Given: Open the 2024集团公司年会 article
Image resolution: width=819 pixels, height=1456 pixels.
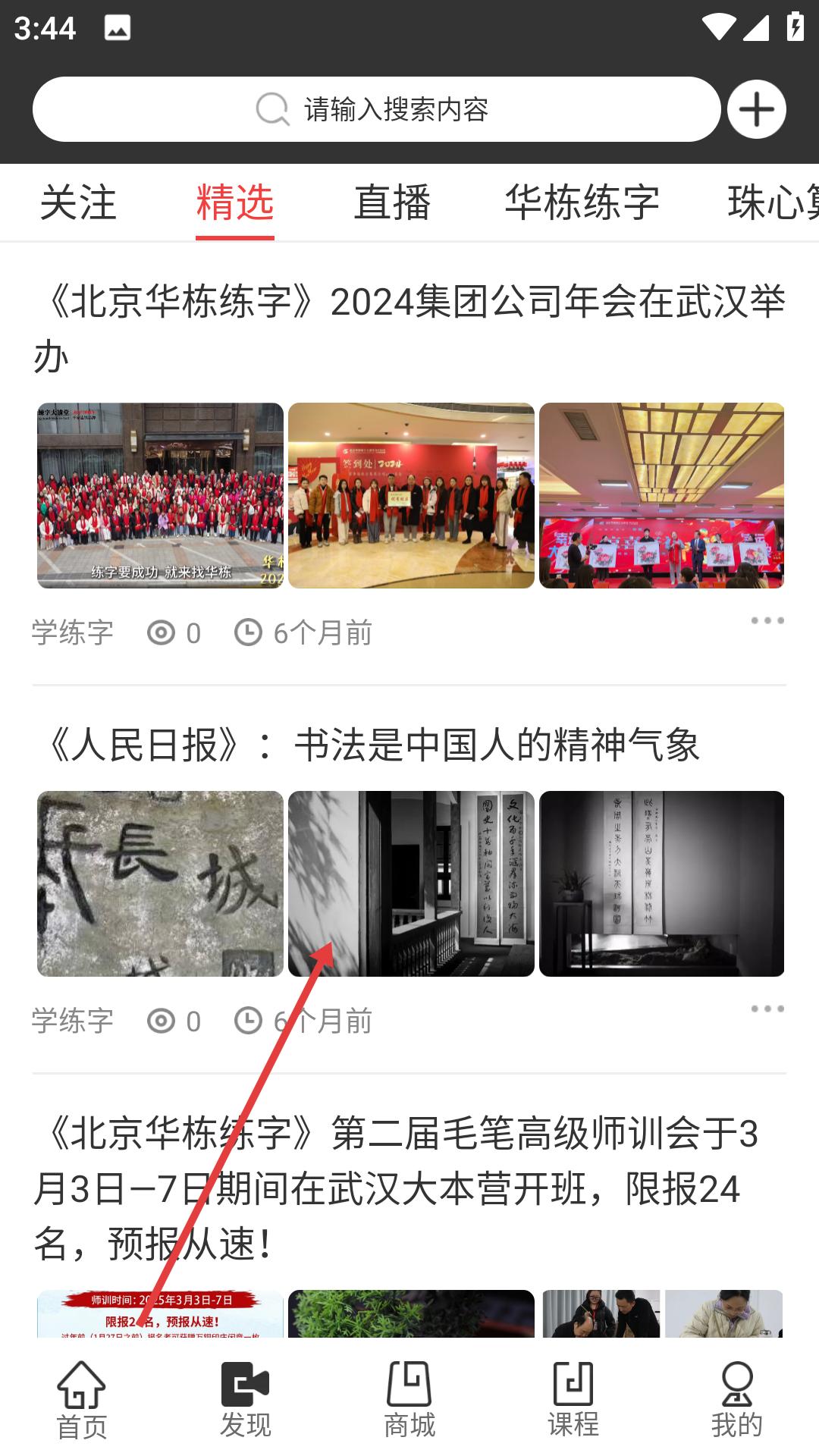Looking at the screenshot, I should tap(409, 328).
